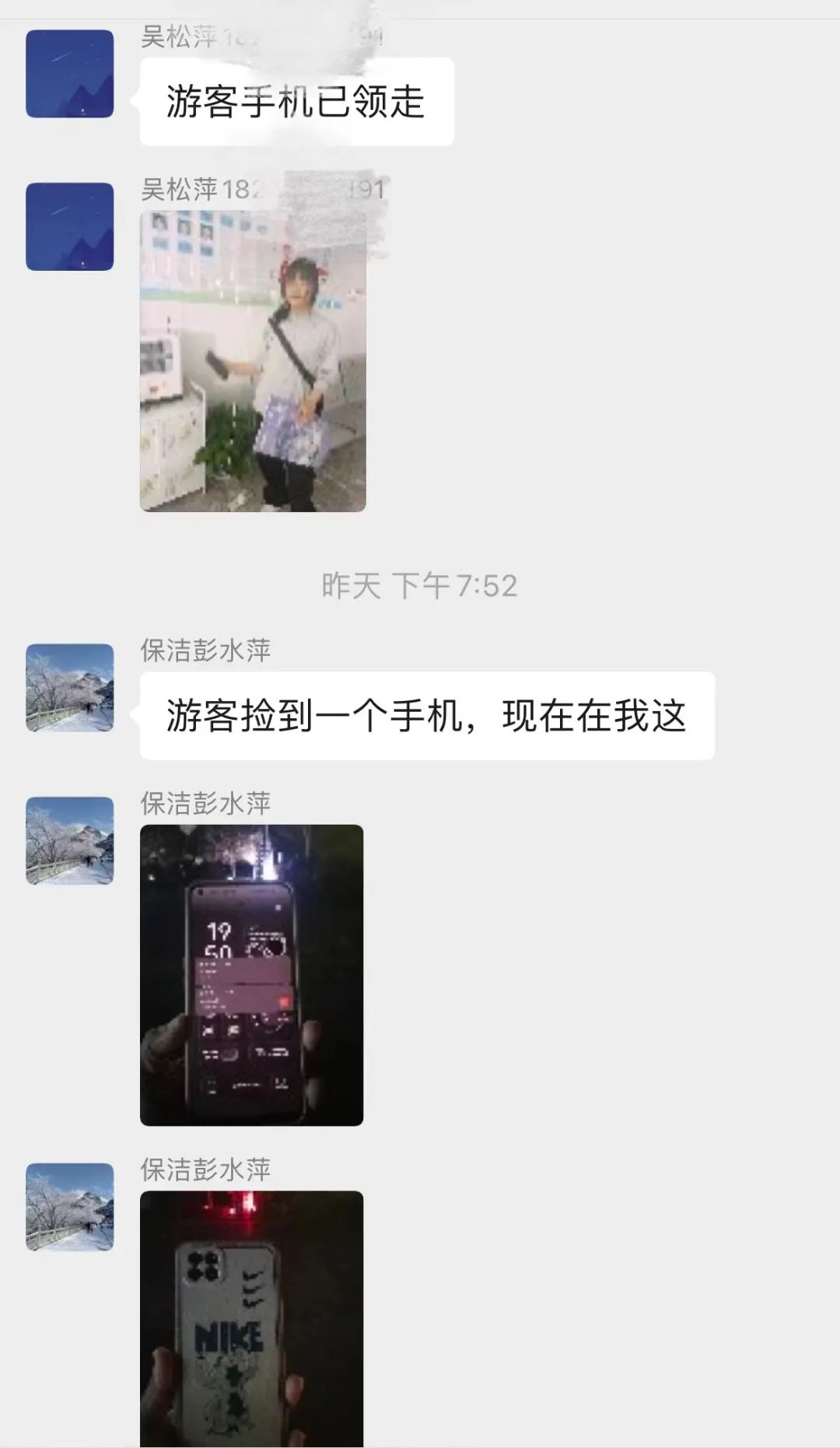Open the photo of the found phone's lock screen
The height and width of the screenshot is (1448, 840).
coord(251,974)
